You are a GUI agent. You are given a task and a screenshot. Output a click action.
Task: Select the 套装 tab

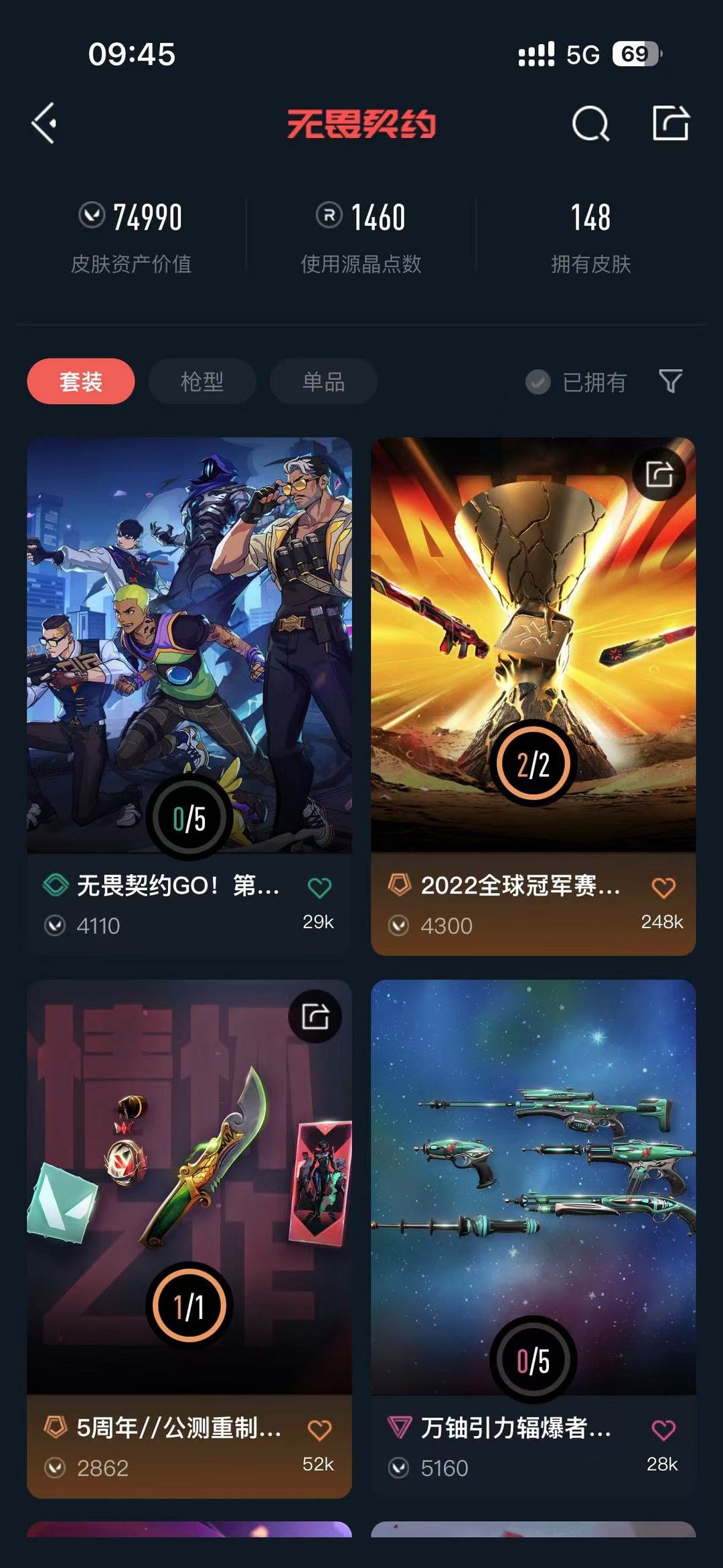click(x=81, y=382)
